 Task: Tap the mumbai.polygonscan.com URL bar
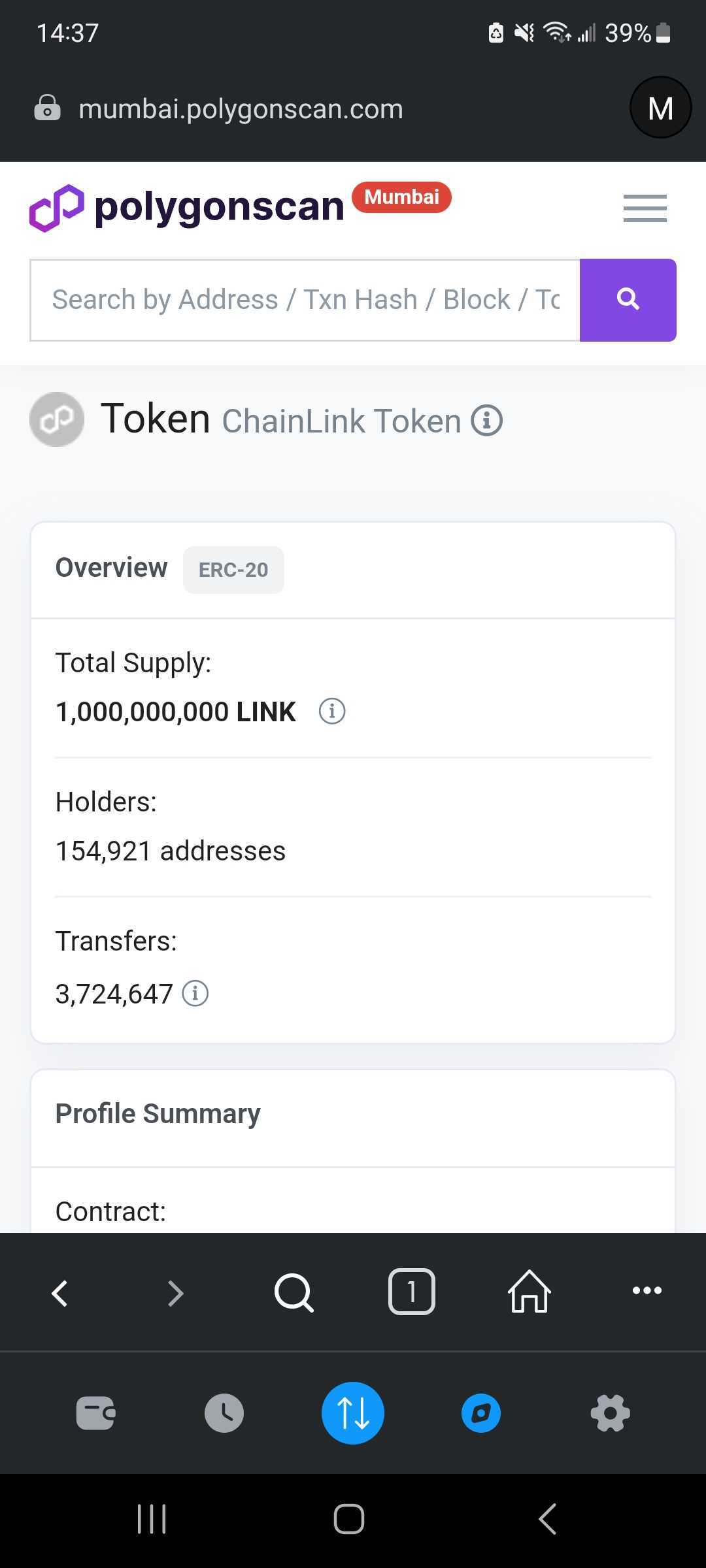click(241, 108)
